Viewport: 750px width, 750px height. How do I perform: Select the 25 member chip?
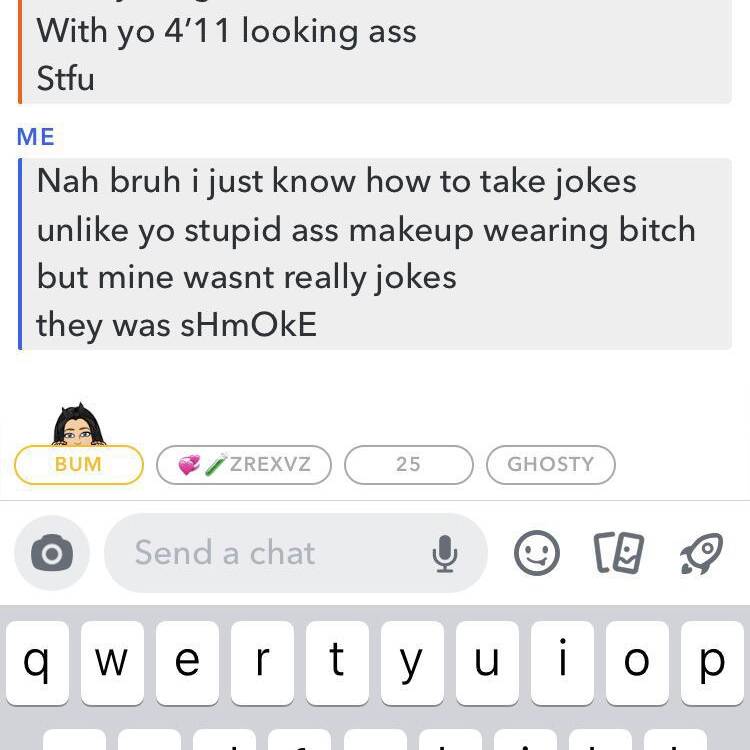click(x=408, y=465)
